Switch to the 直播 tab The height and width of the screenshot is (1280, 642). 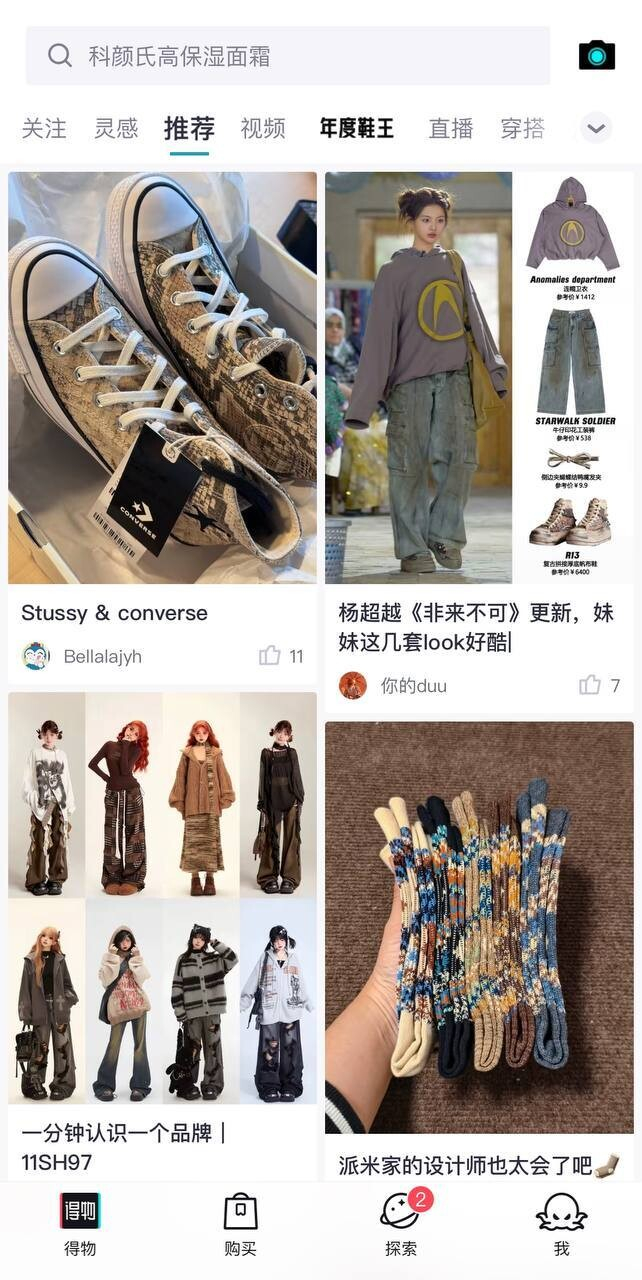451,129
